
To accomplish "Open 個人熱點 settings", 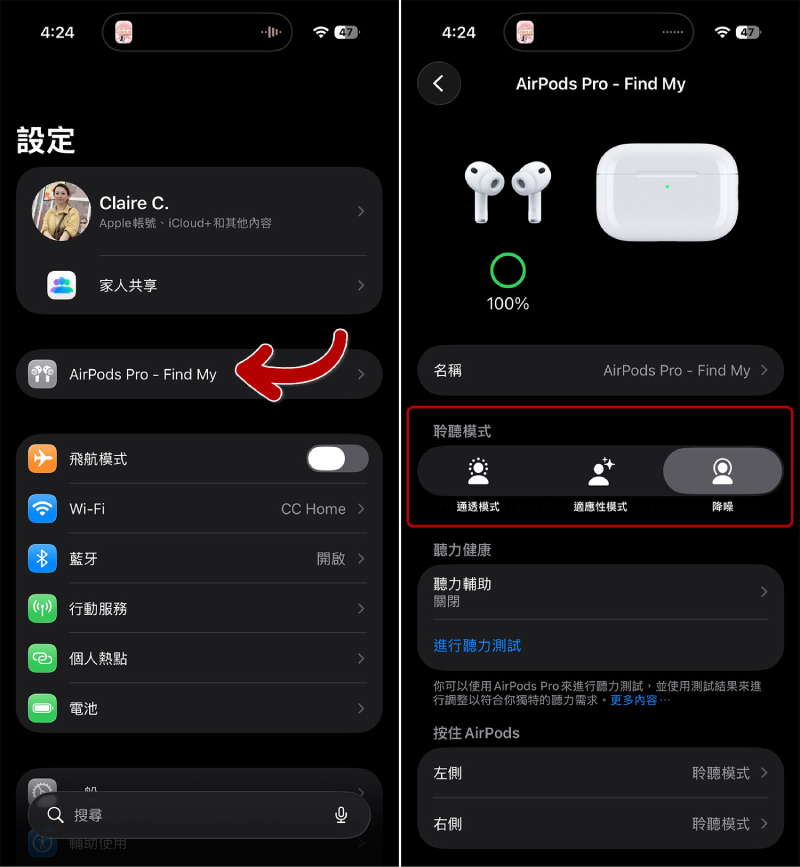I will click(200, 659).
